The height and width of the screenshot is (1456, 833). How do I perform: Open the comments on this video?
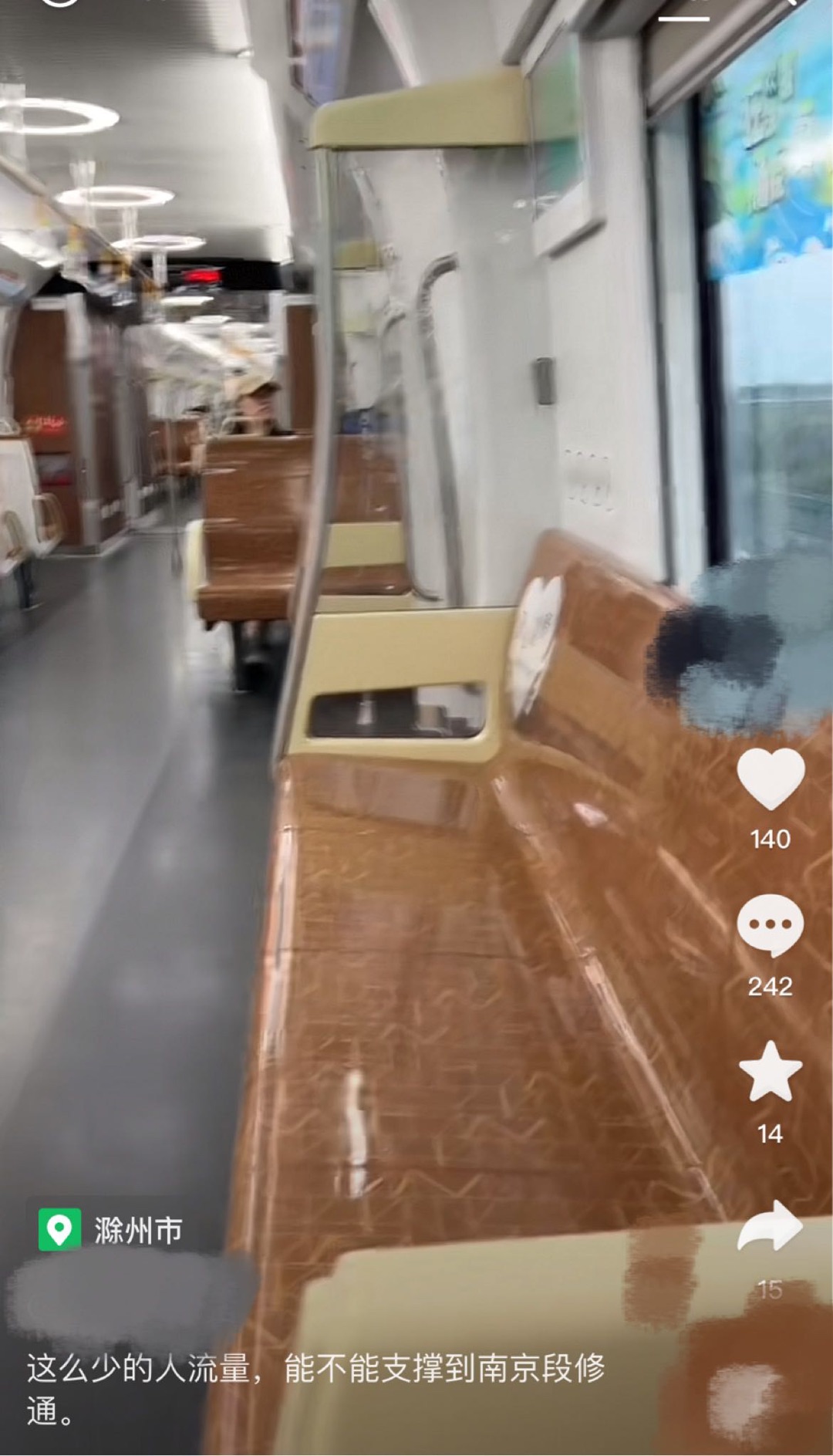coord(771,925)
